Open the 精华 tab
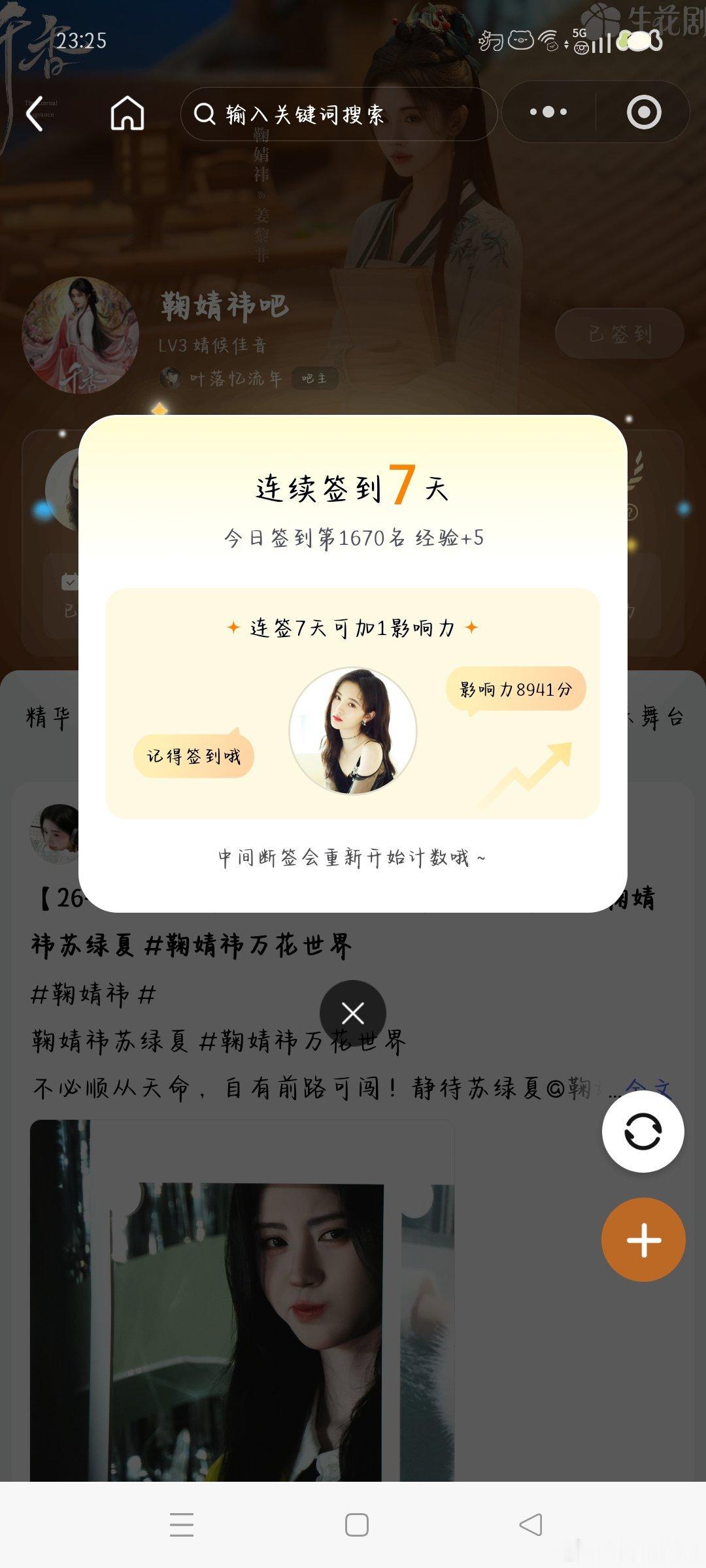Image resolution: width=706 pixels, height=1568 pixels. (x=48, y=717)
